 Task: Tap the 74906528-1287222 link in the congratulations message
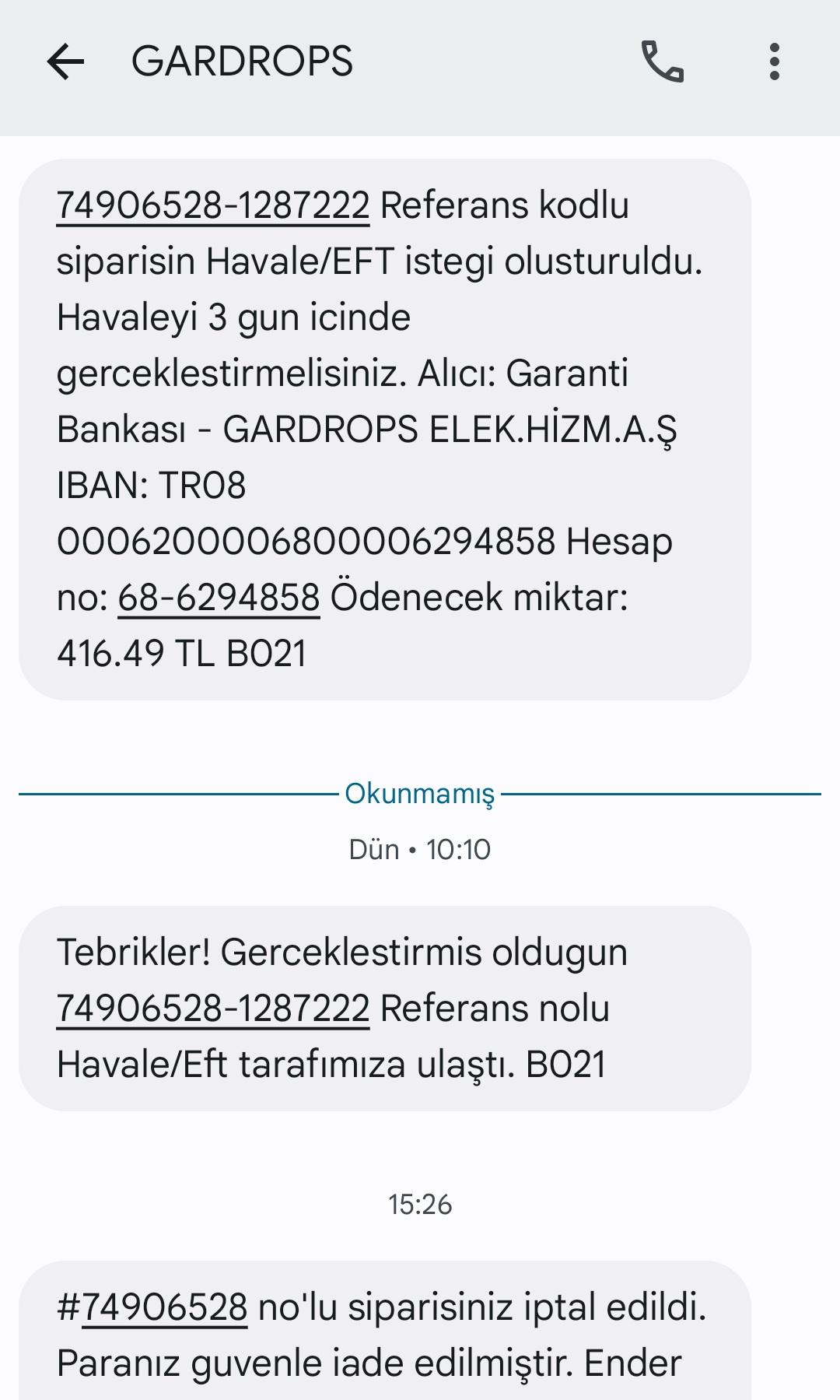pyautogui.click(x=212, y=1009)
